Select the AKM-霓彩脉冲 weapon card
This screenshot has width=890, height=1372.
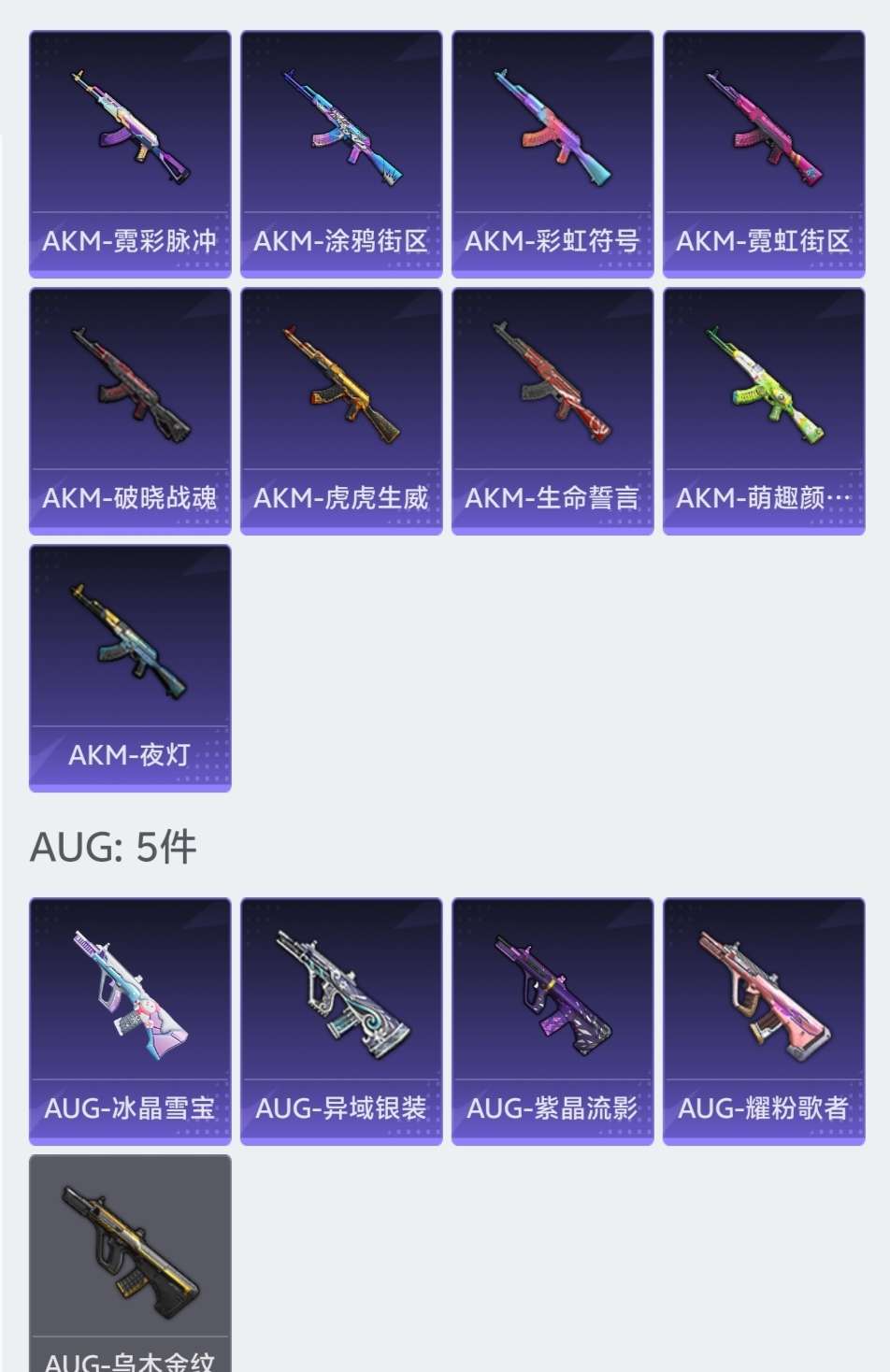coord(130,150)
